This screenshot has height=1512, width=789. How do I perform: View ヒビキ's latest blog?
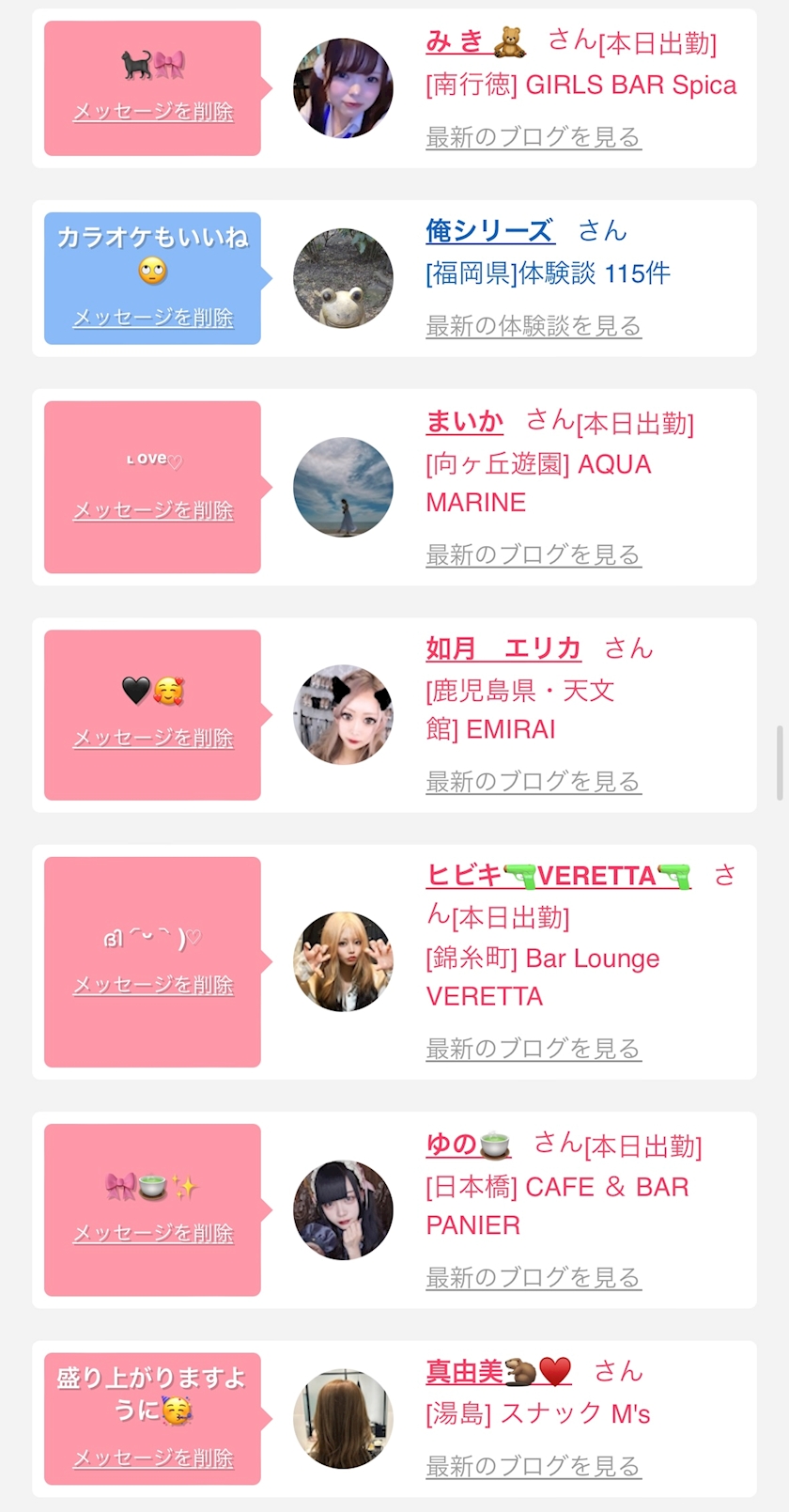pos(533,1048)
